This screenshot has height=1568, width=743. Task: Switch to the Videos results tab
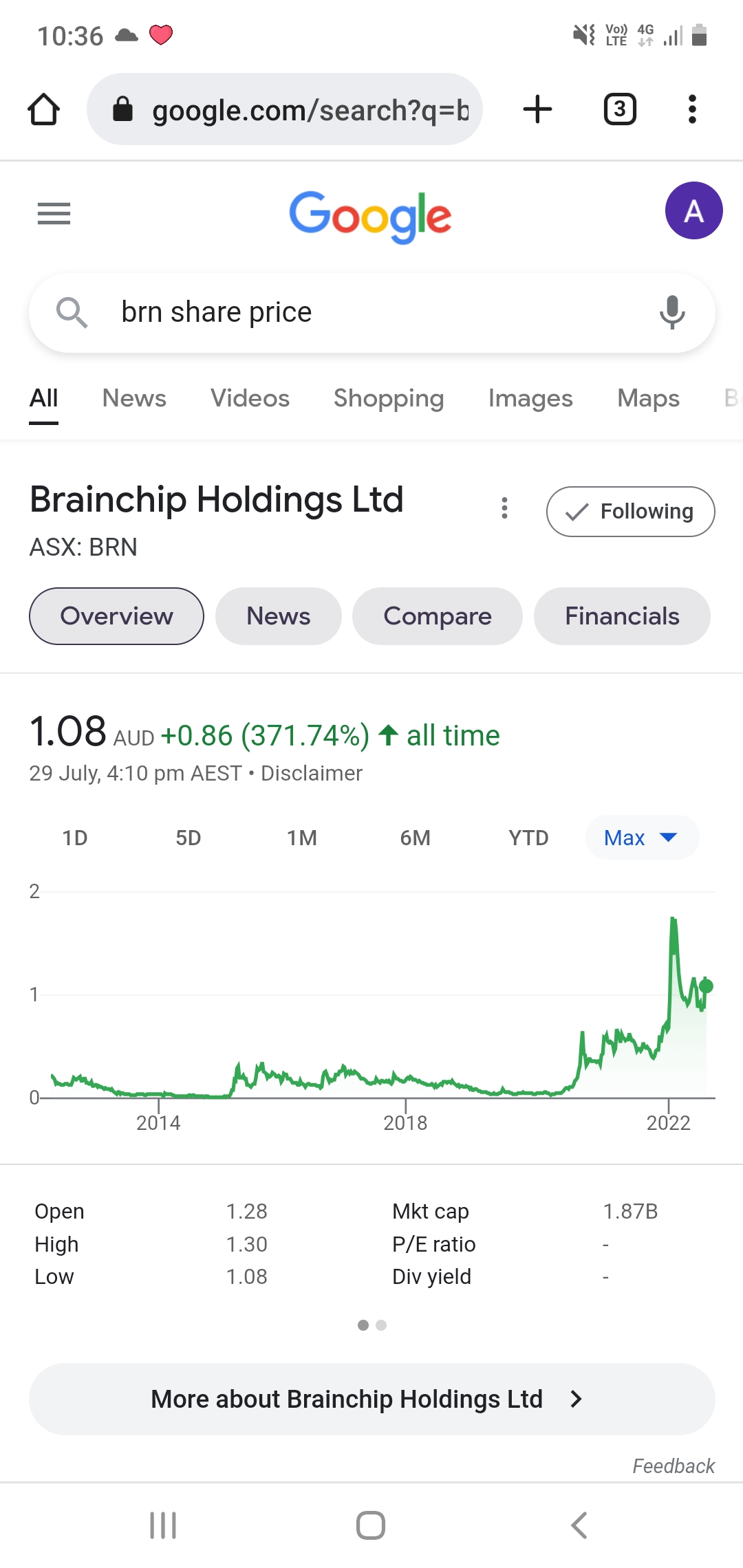250,398
